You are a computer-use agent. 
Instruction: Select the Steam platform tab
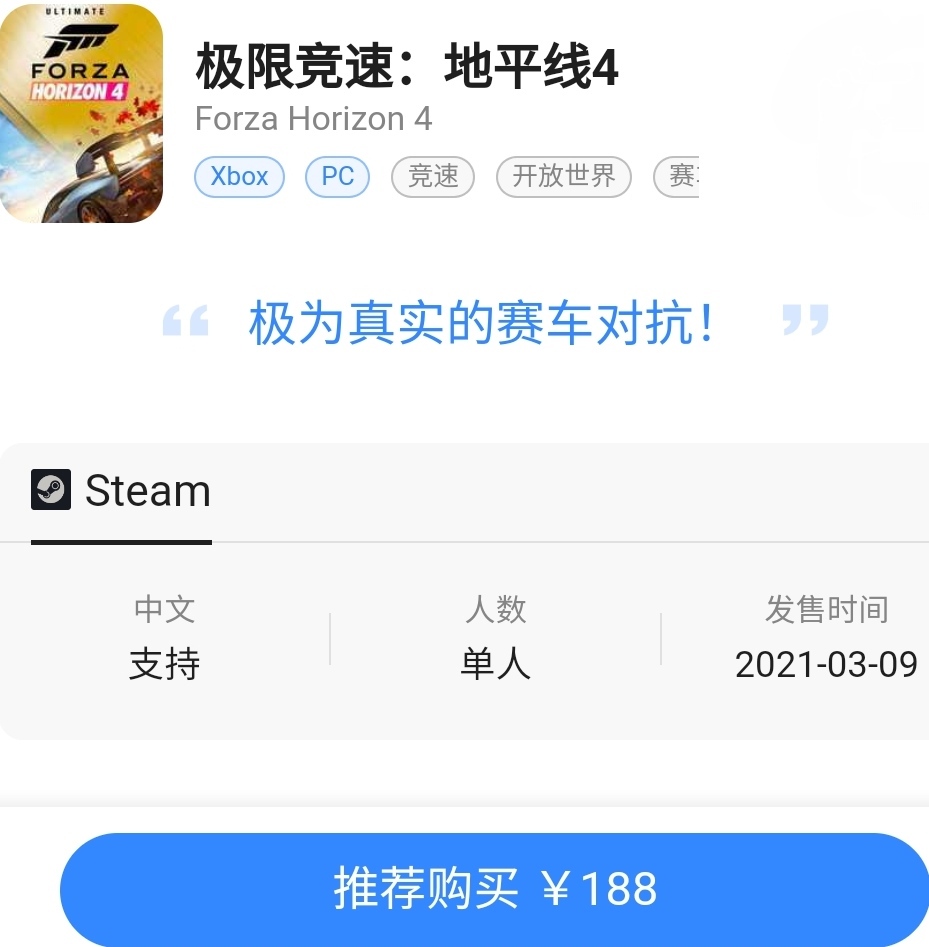[121, 492]
